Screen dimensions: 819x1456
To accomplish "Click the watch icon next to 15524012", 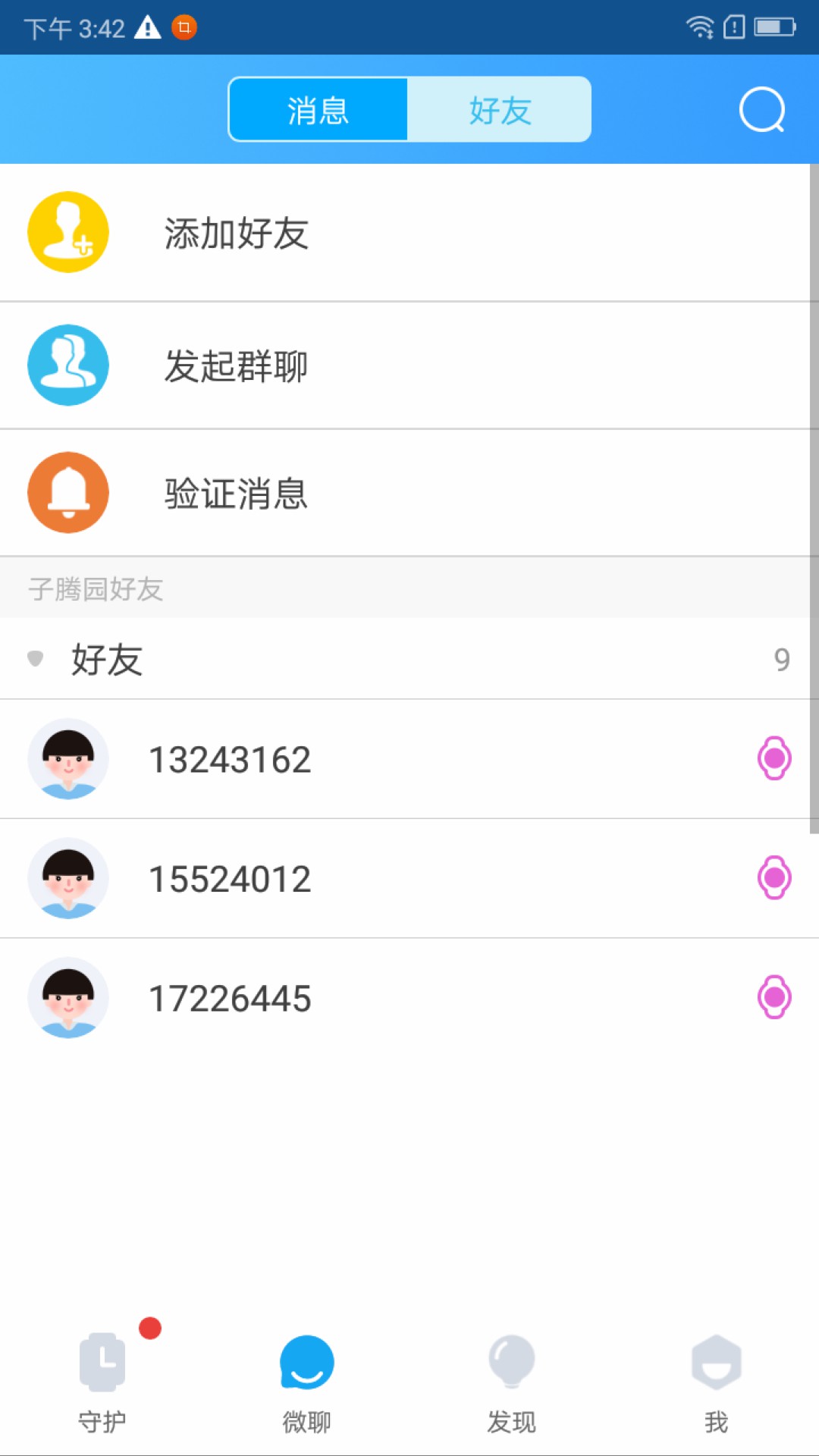I will [x=773, y=878].
